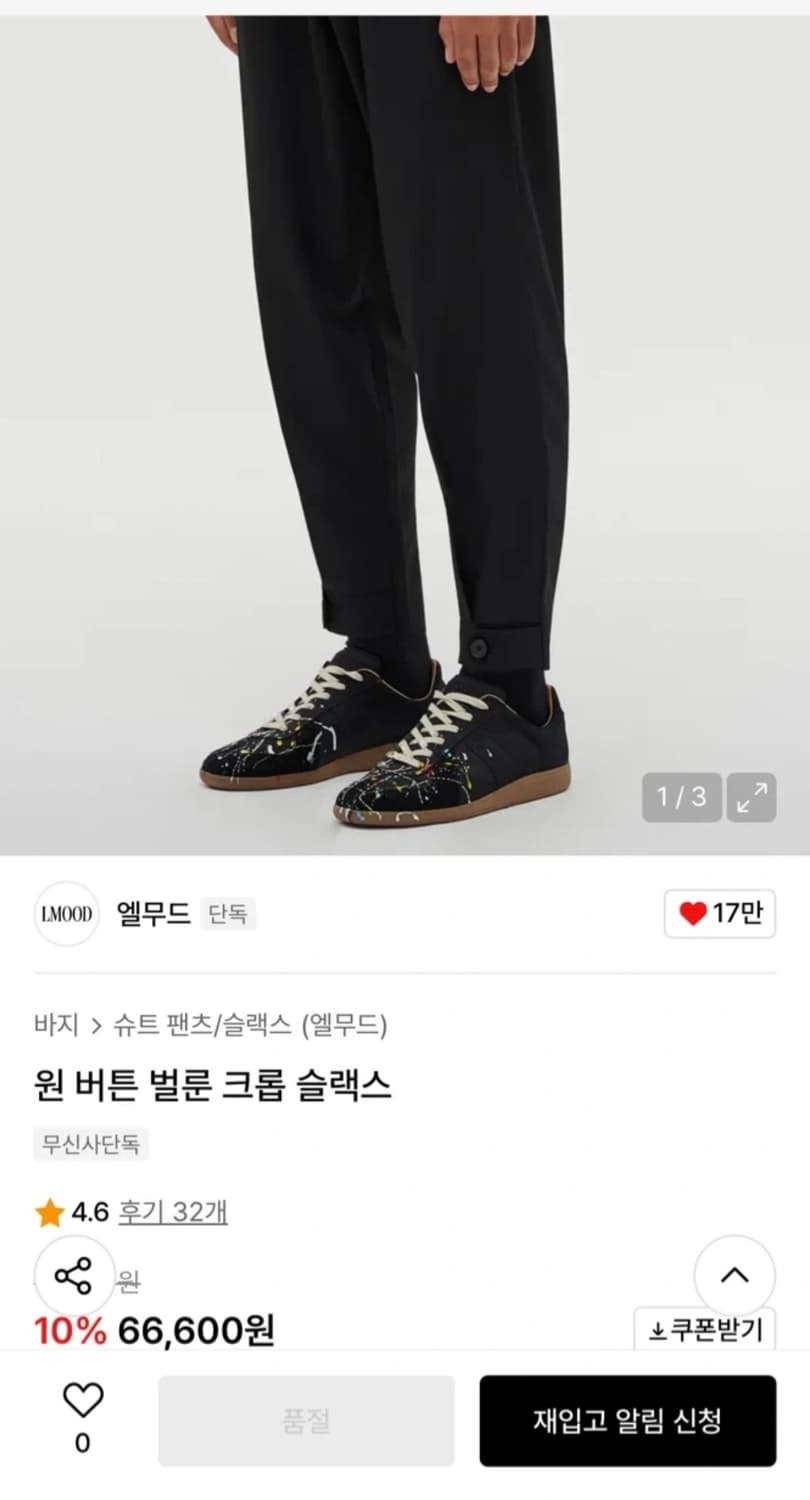Tap the 1/3 image page indicator
The width and height of the screenshot is (810, 1500).
pyautogui.click(x=682, y=799)
